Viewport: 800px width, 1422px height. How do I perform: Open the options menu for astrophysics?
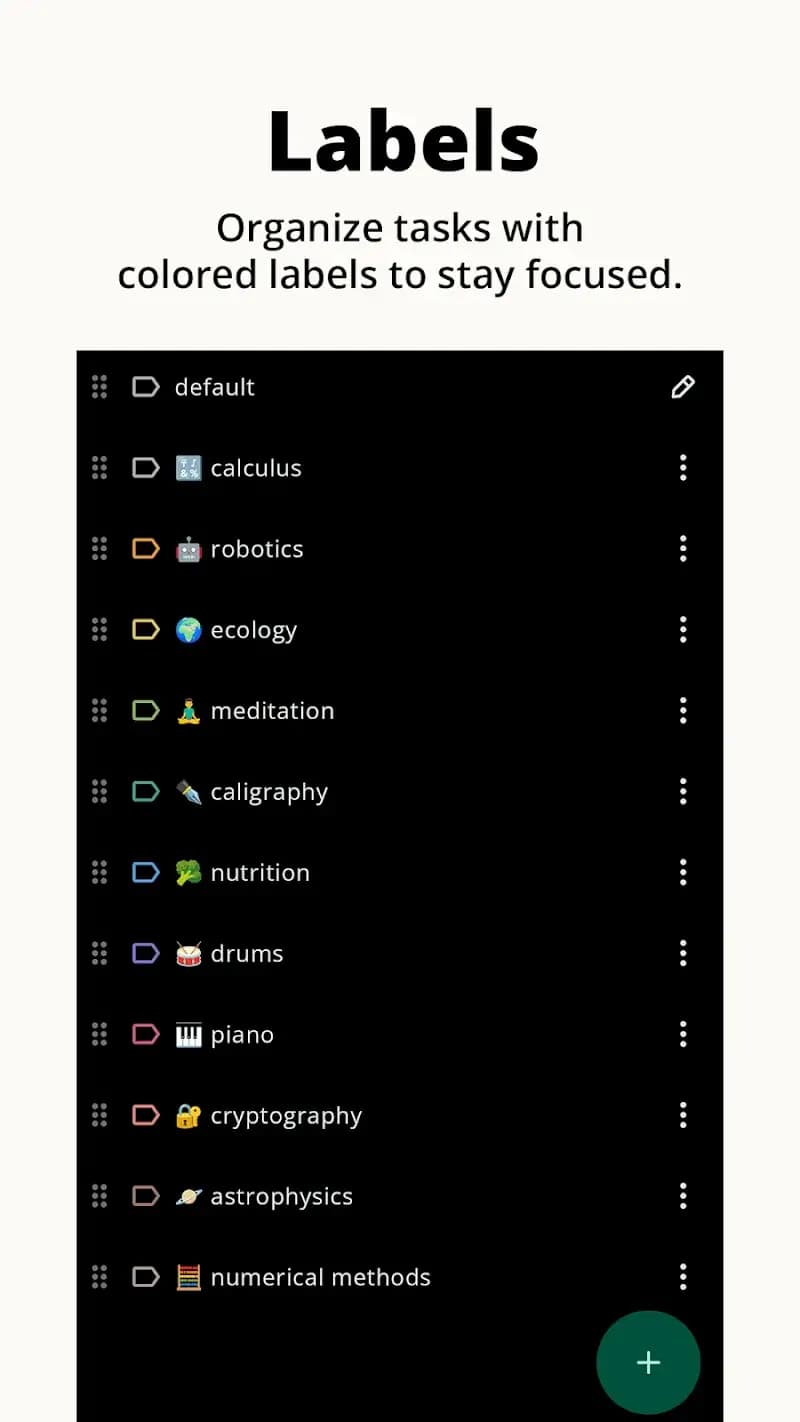683,1196
